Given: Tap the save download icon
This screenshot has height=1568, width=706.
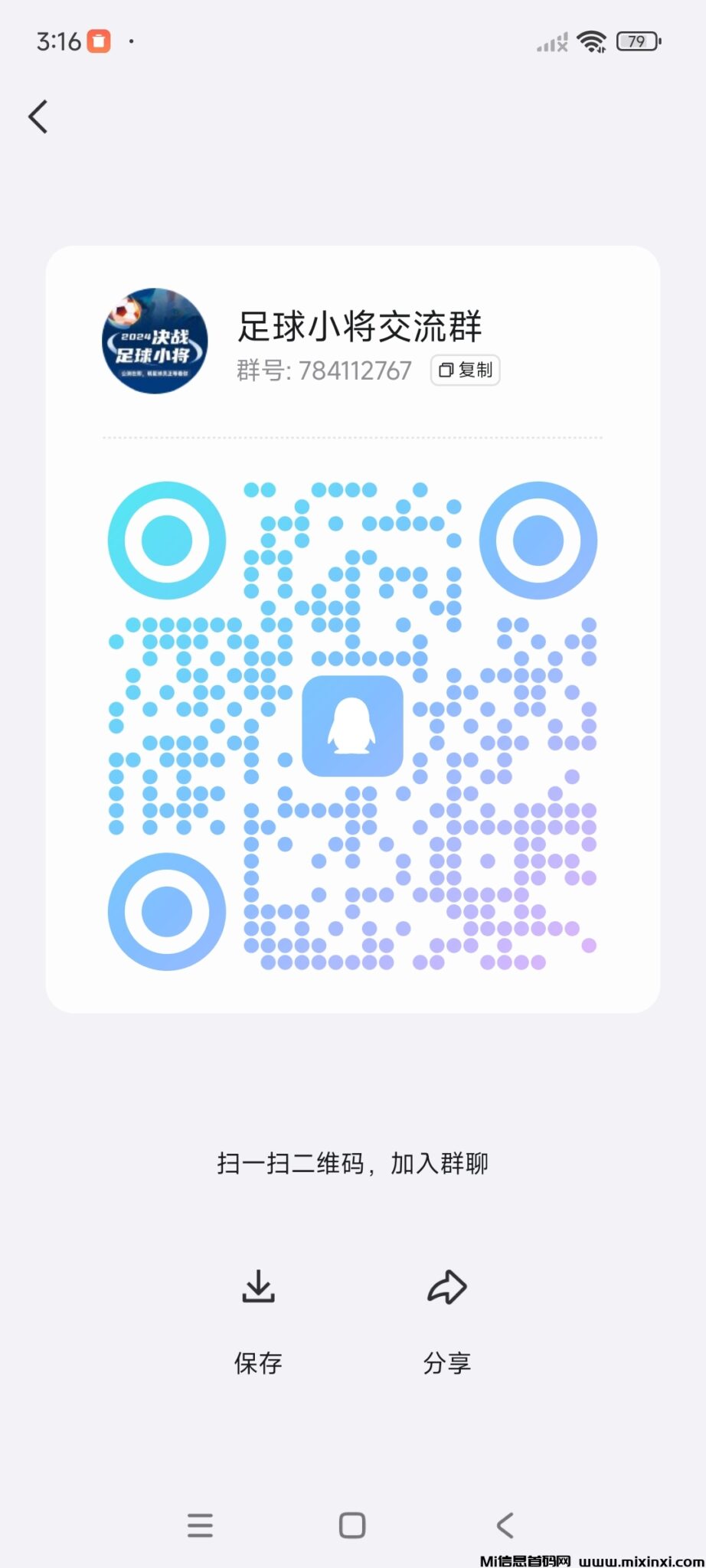Looking at the screenshot, I should pyautogui.click(x=258, y=1287).
